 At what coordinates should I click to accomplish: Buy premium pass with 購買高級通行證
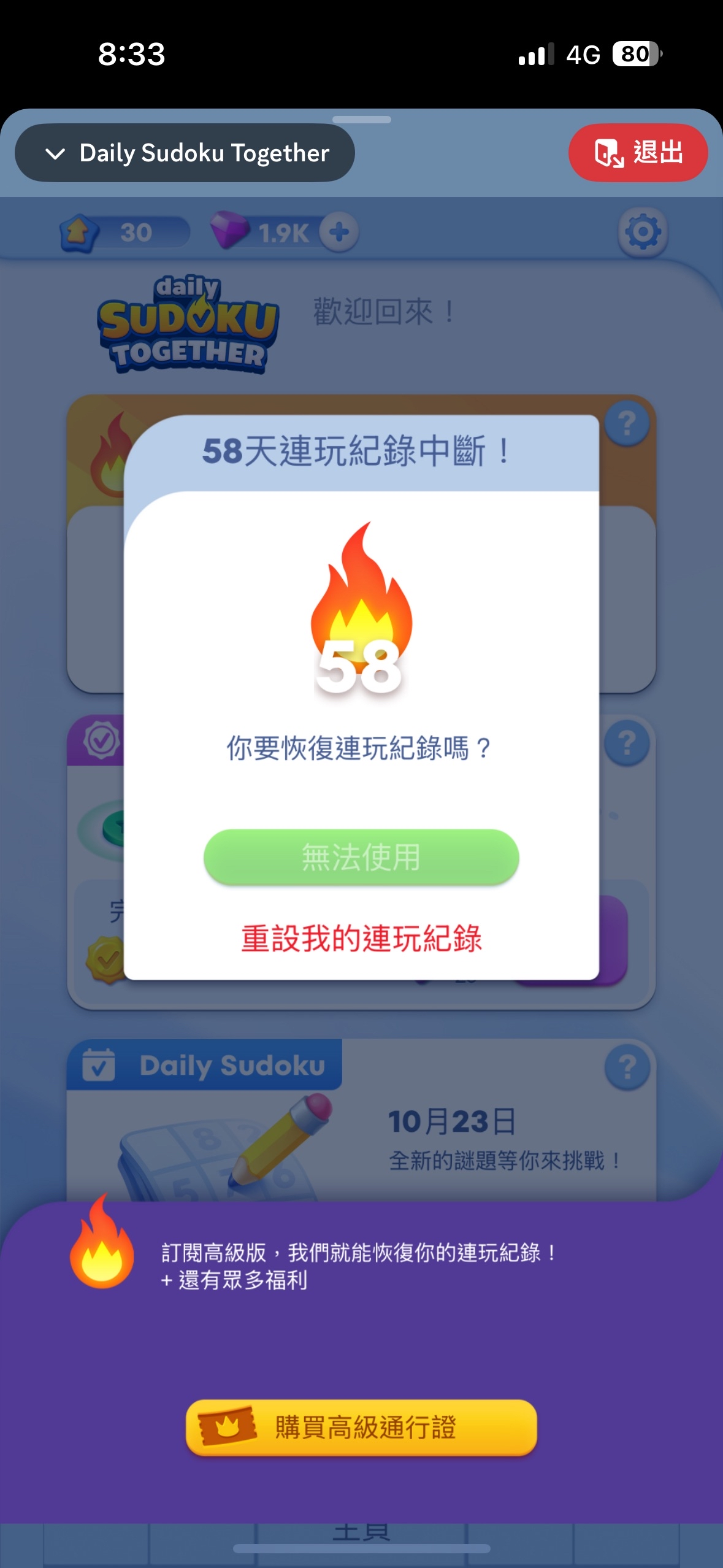tap(361, 1428)
